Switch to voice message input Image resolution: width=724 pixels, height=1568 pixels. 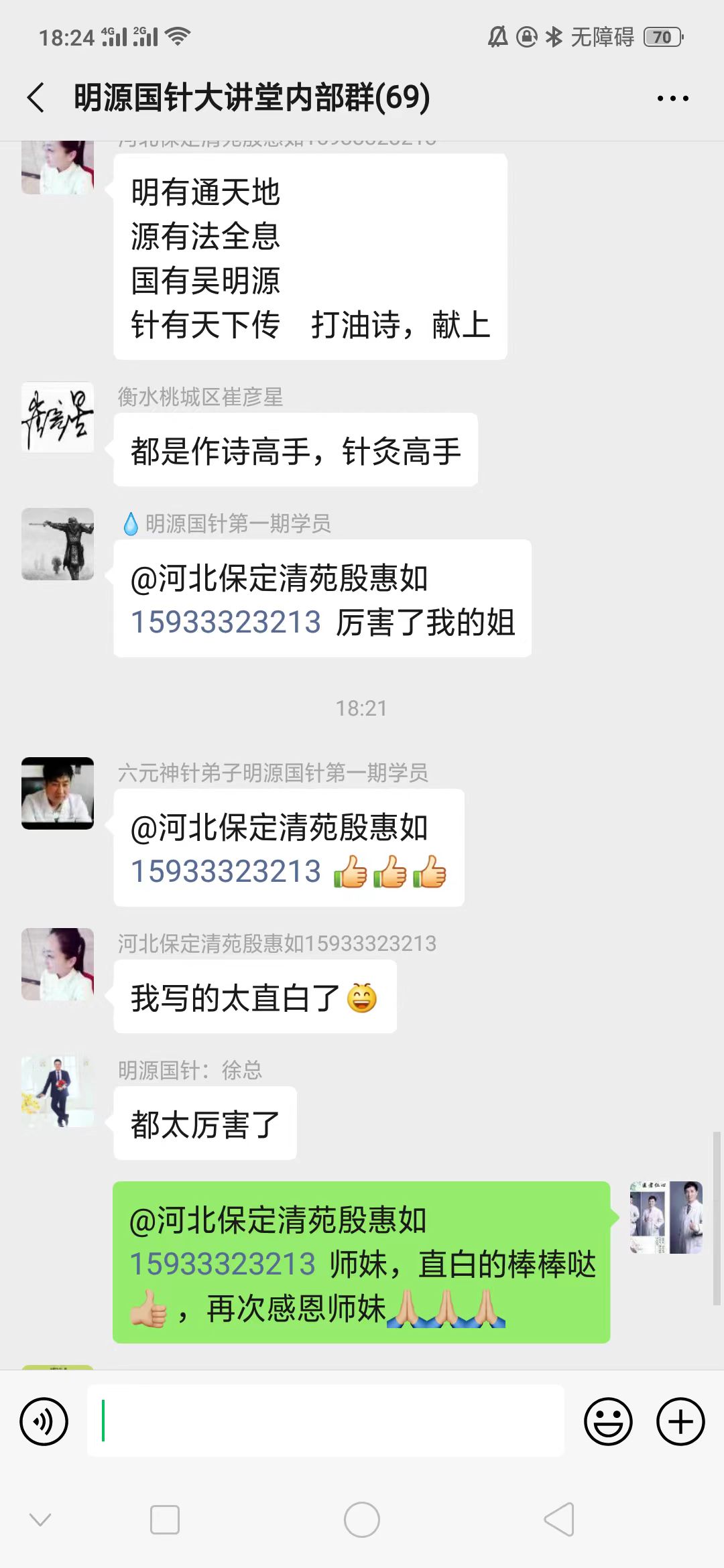click(44, 1421)
